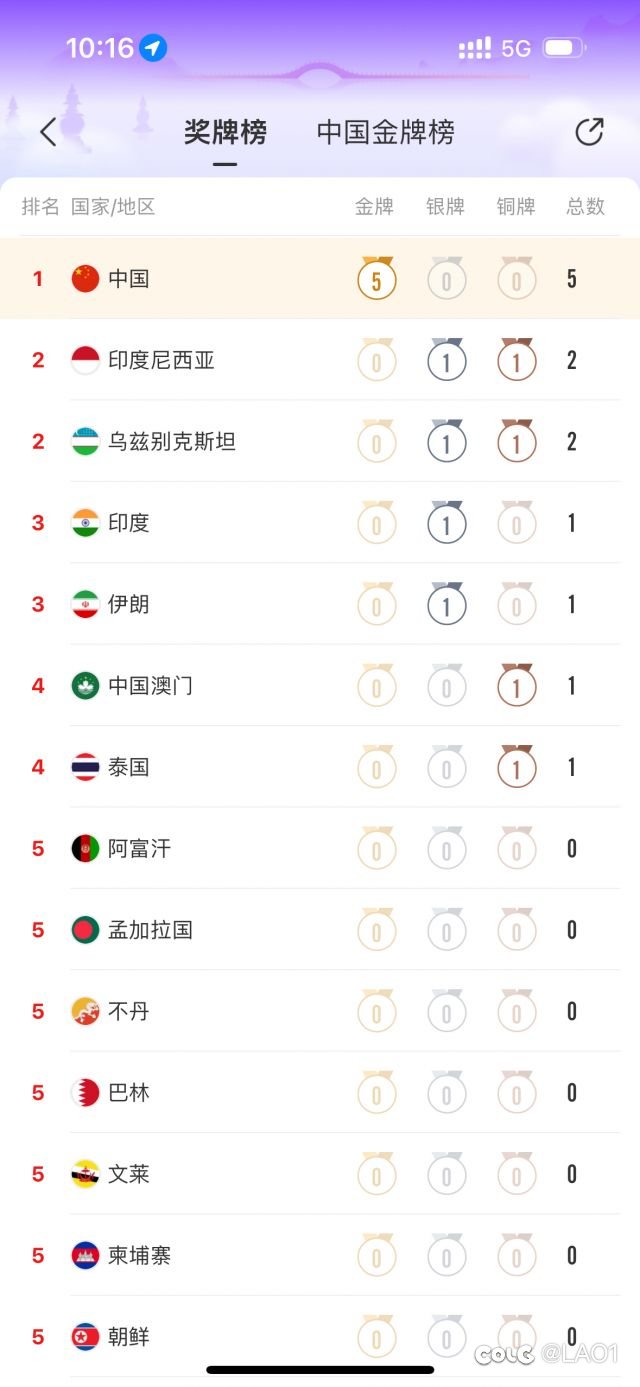Switch to the 奖牌榜 tab
The height and width of the screenshot is (1387, 640).
(x=225, y=132)
